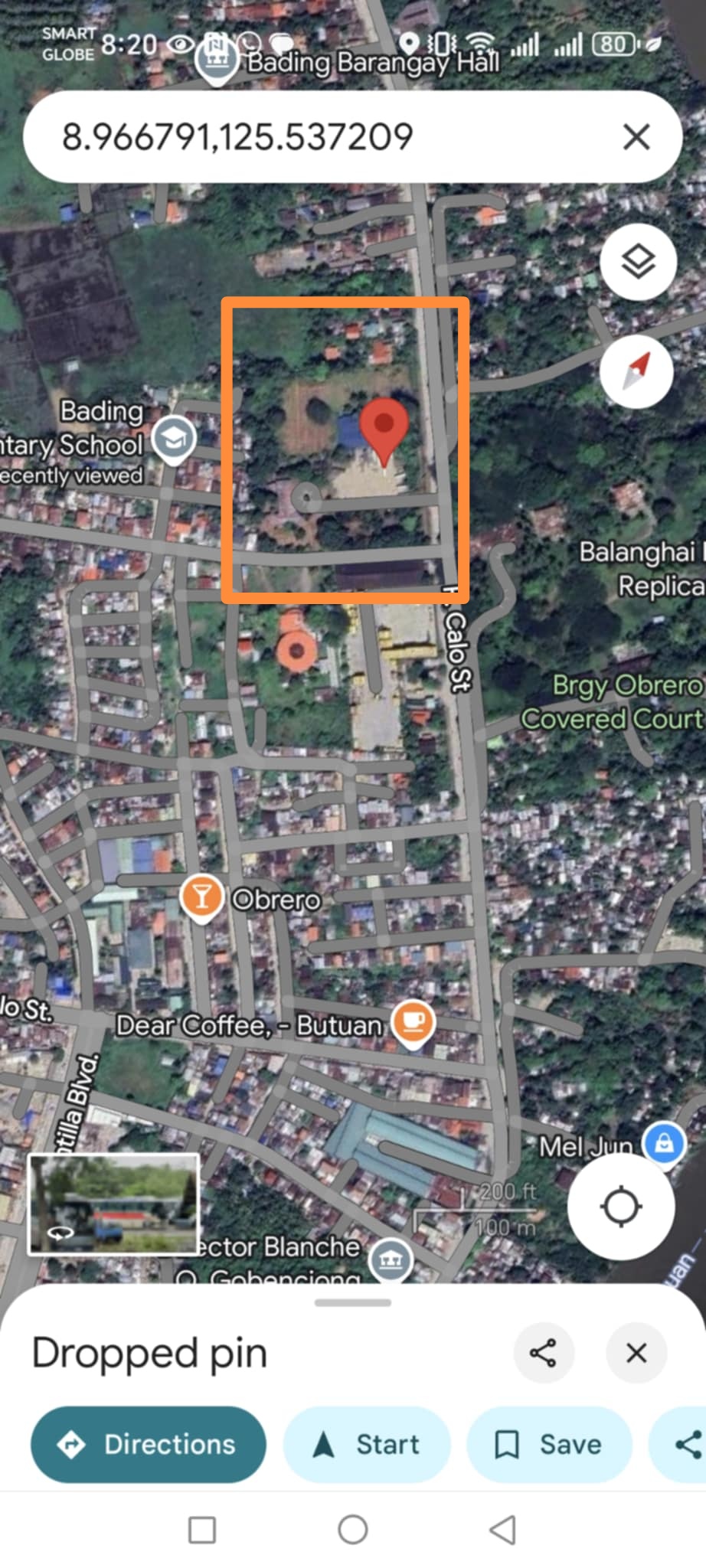Save the dropped pin location
This screenshot has width=706, height=1568.
coord(549,1444)
